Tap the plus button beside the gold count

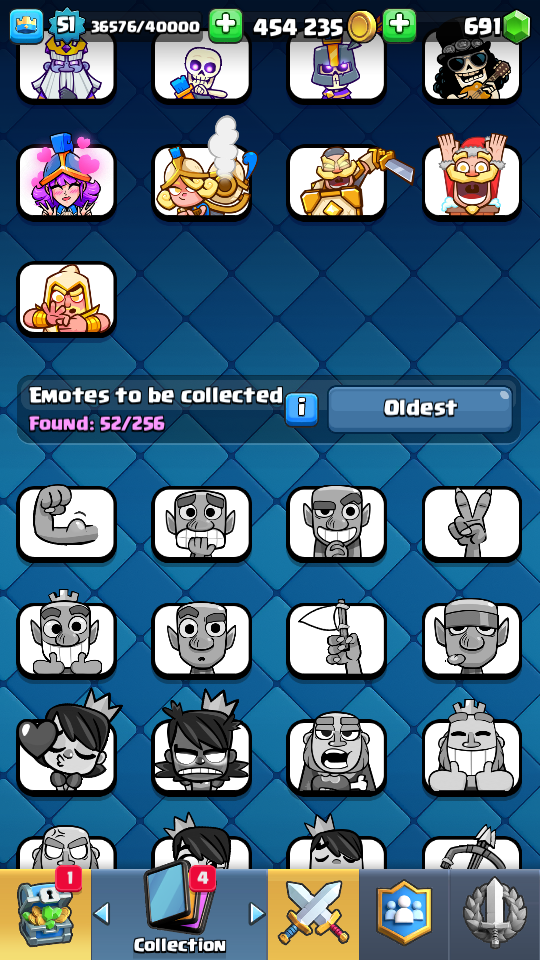coord(399,26)
